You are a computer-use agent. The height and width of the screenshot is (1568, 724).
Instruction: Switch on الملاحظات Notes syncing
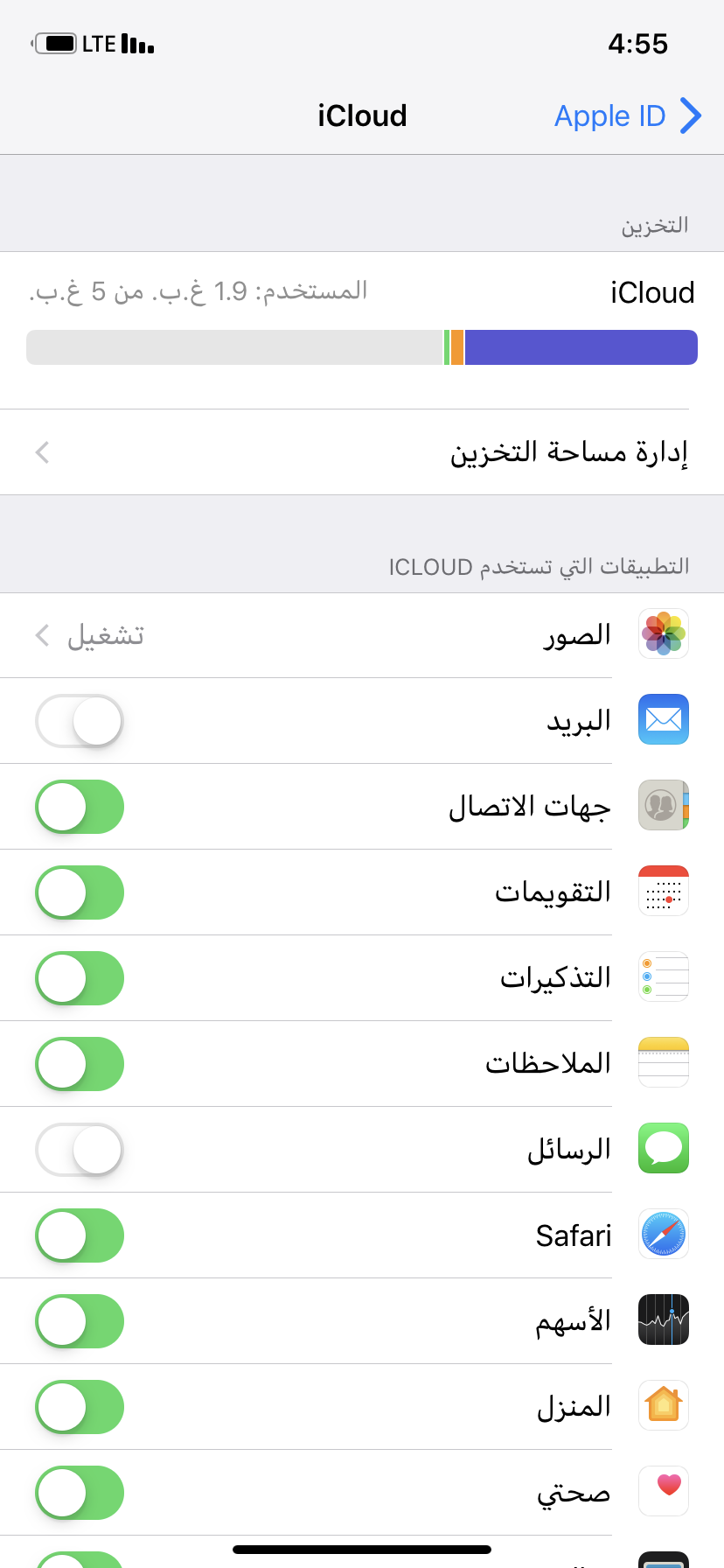click(x=80, y=1064)
